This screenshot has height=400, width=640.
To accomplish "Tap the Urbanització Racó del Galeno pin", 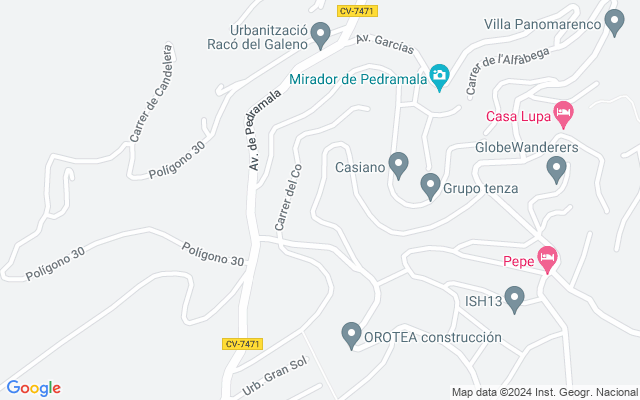I will (x=320, y=35).
